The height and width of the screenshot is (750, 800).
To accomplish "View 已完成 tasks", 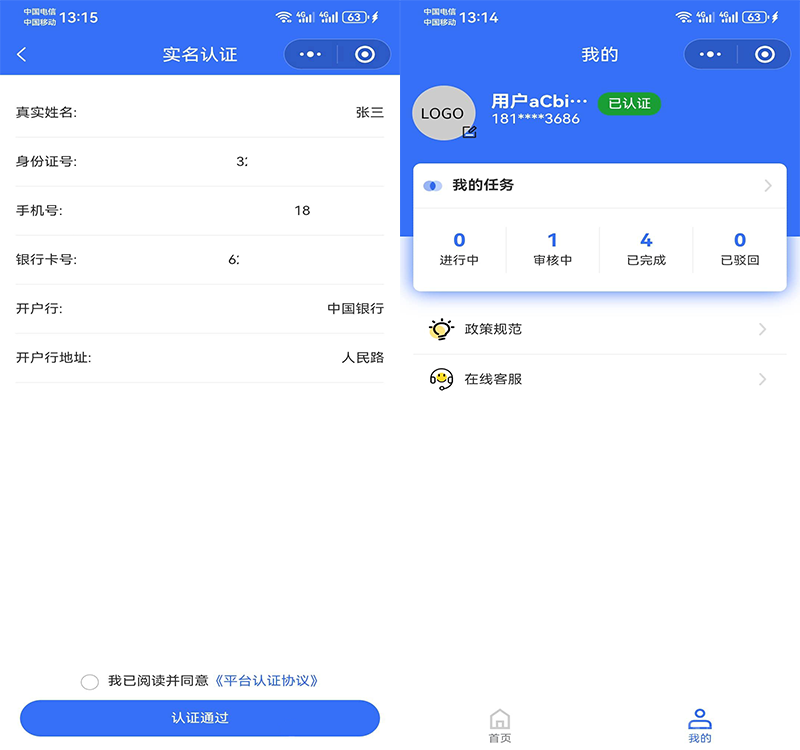I will [x=646, y=248].
